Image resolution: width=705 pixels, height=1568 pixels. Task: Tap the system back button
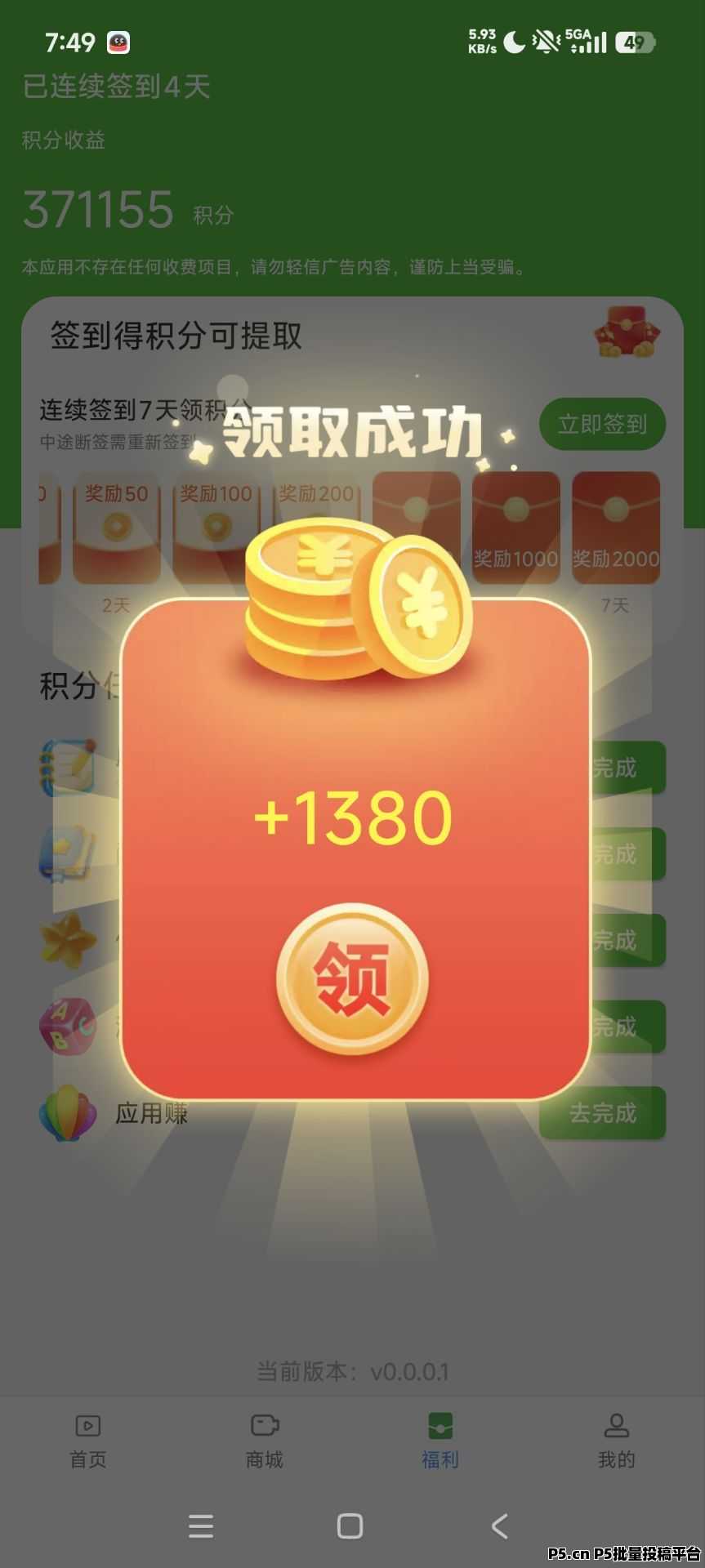pyautogui.click(x=500, y=1526)
